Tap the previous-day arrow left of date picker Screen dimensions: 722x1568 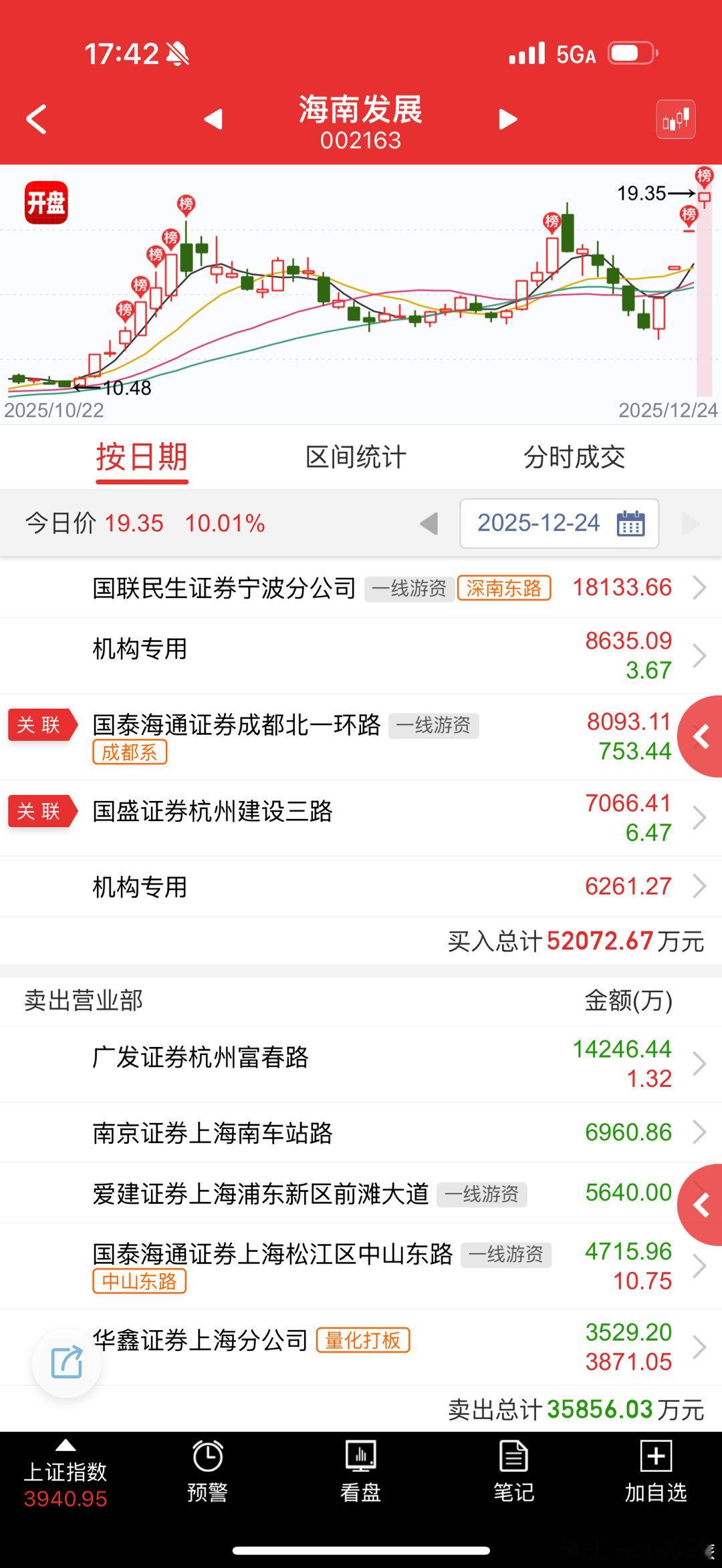(429, 524)
